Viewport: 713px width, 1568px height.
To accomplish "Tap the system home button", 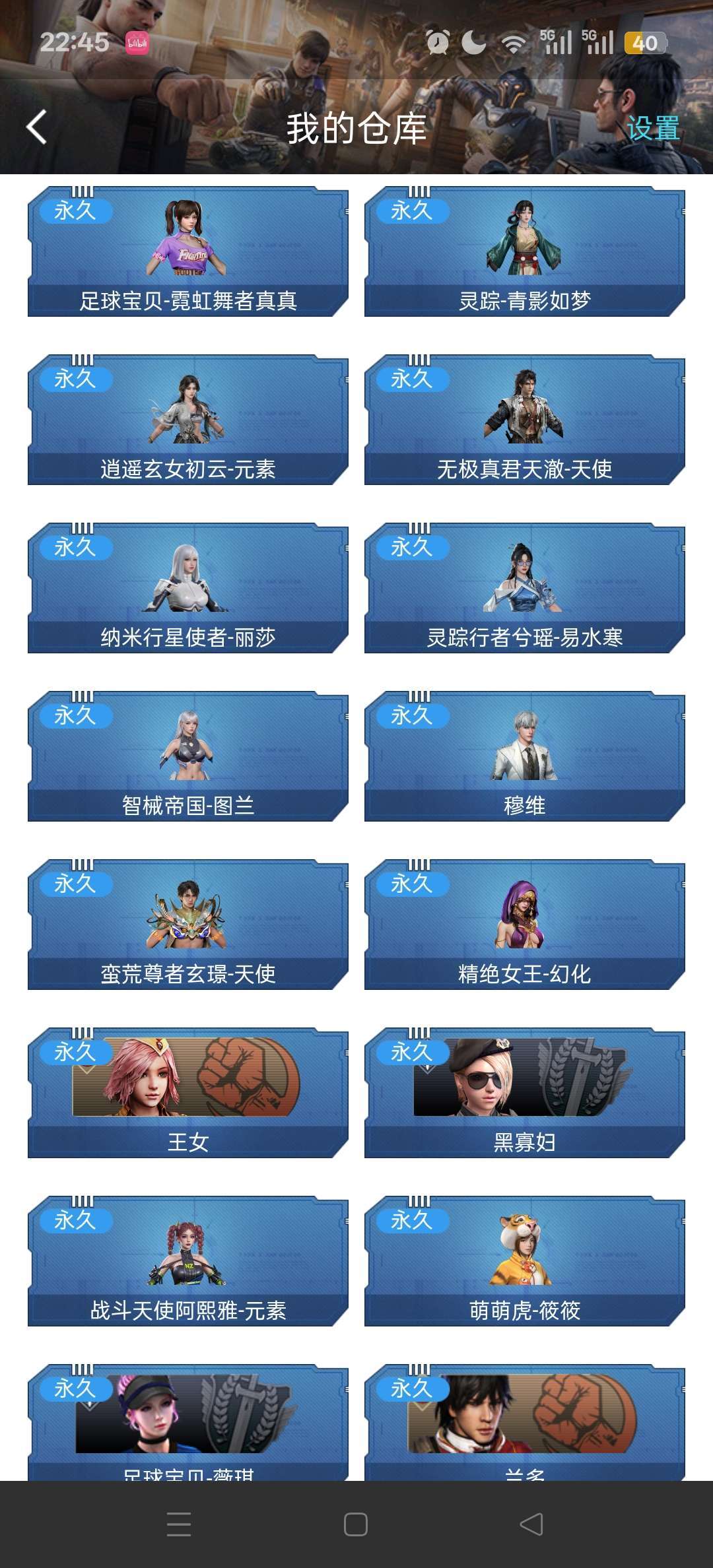I will coord(356,1524).
